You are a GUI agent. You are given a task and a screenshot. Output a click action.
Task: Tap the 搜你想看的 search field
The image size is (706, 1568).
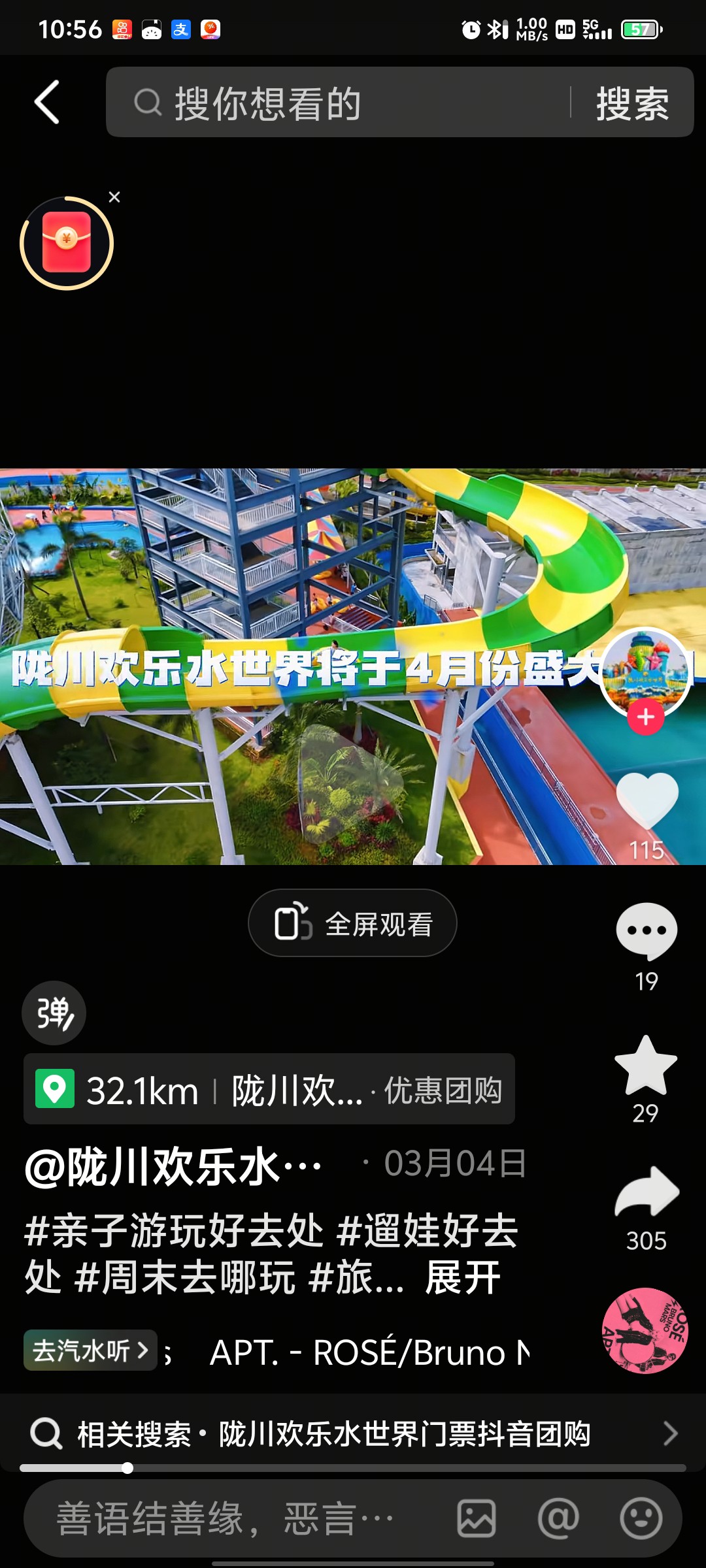point(337,103)
